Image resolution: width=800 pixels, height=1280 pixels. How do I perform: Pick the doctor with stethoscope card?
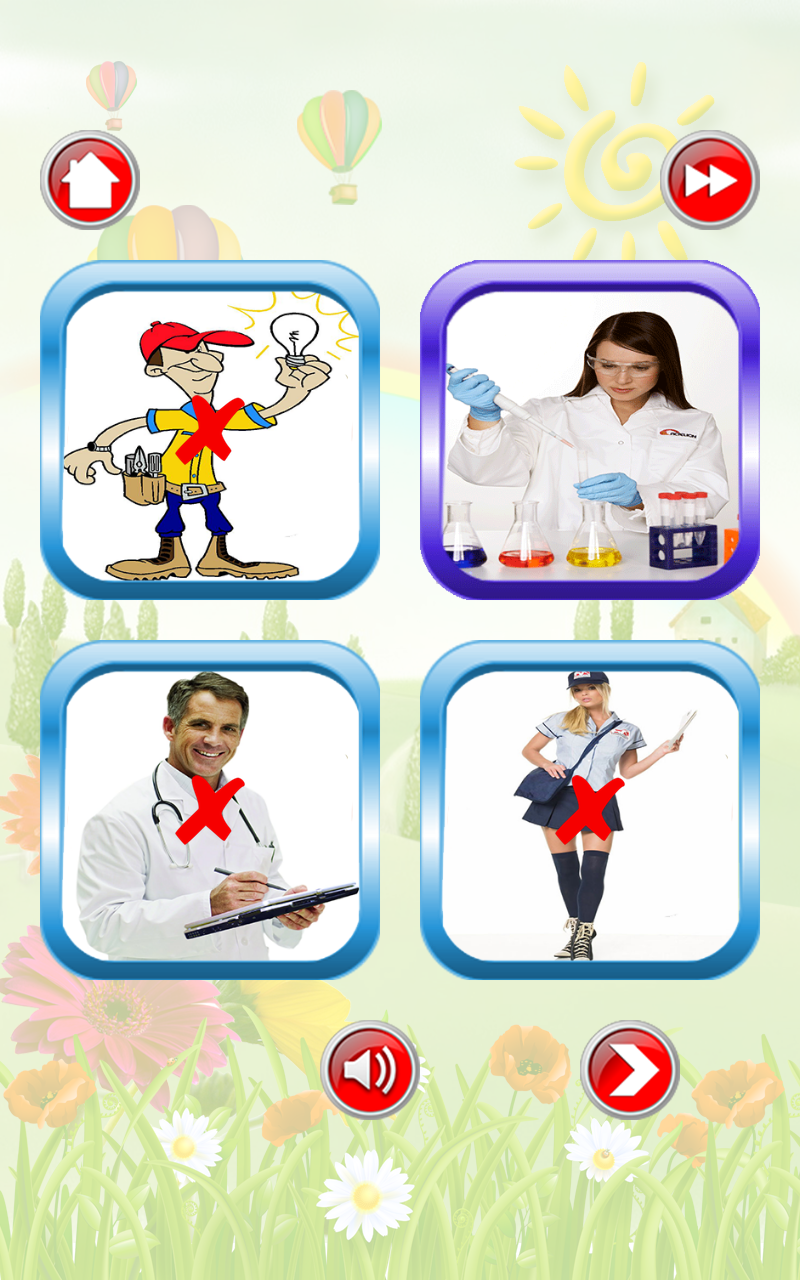[210, 810]
